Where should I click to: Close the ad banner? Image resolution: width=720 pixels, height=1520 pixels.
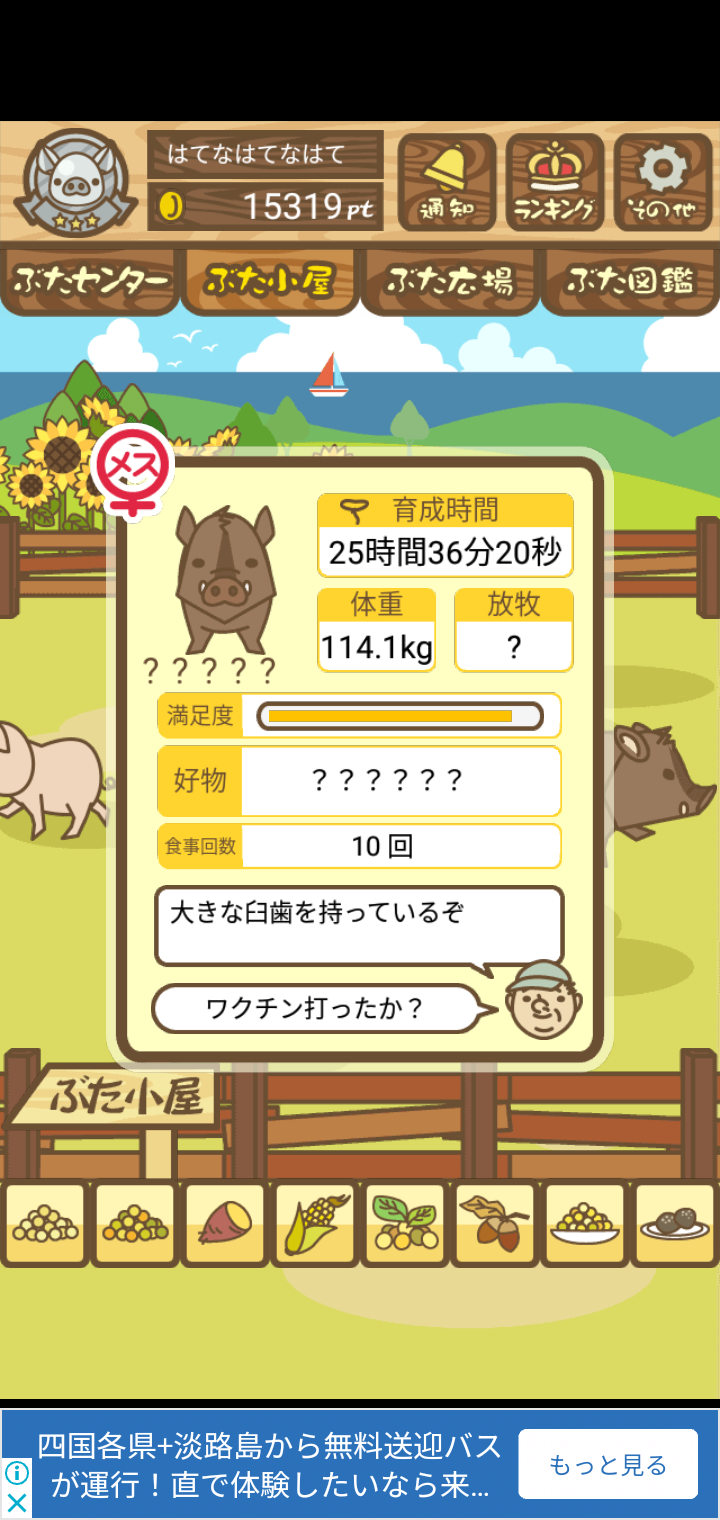point(17,1502)
